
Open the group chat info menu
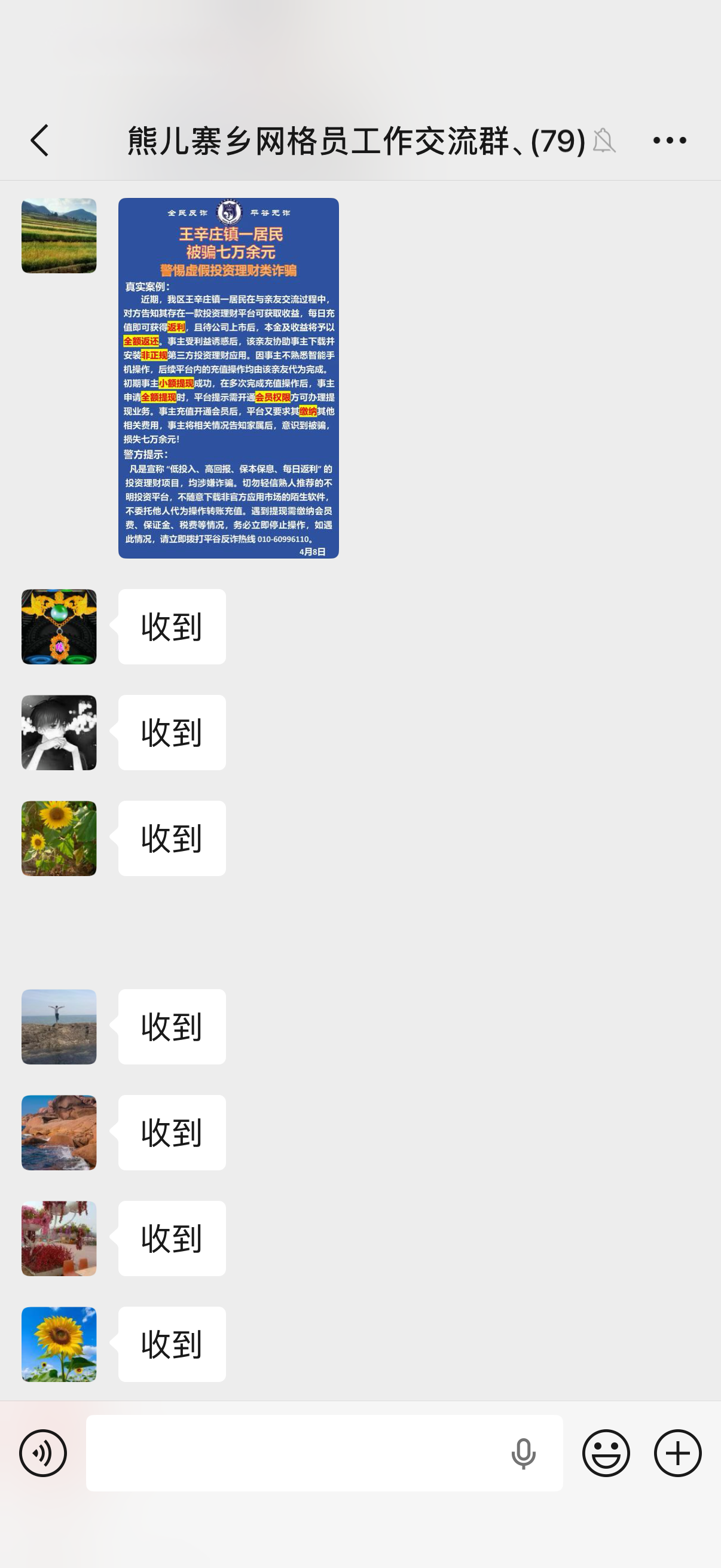point(669,141)
